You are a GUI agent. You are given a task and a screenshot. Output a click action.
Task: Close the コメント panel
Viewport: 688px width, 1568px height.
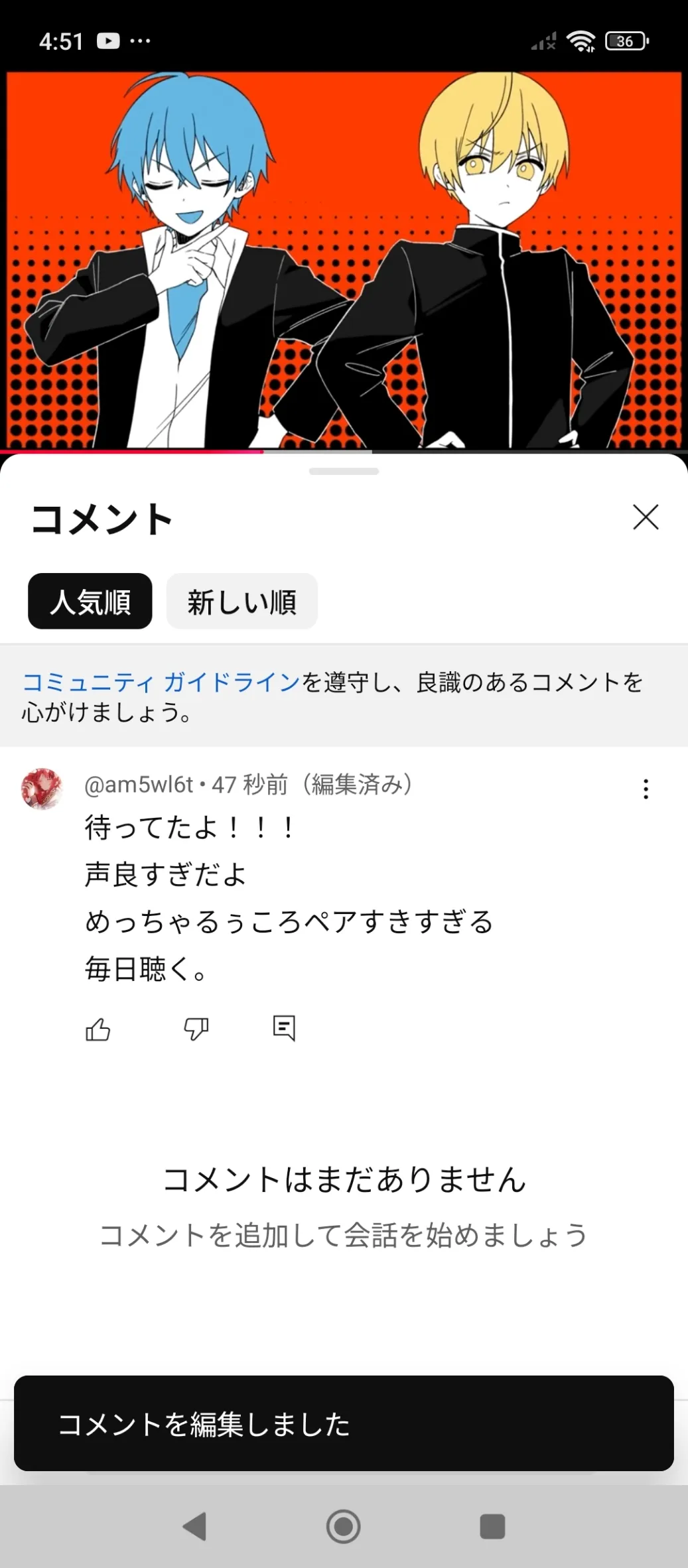click(646, 517)
